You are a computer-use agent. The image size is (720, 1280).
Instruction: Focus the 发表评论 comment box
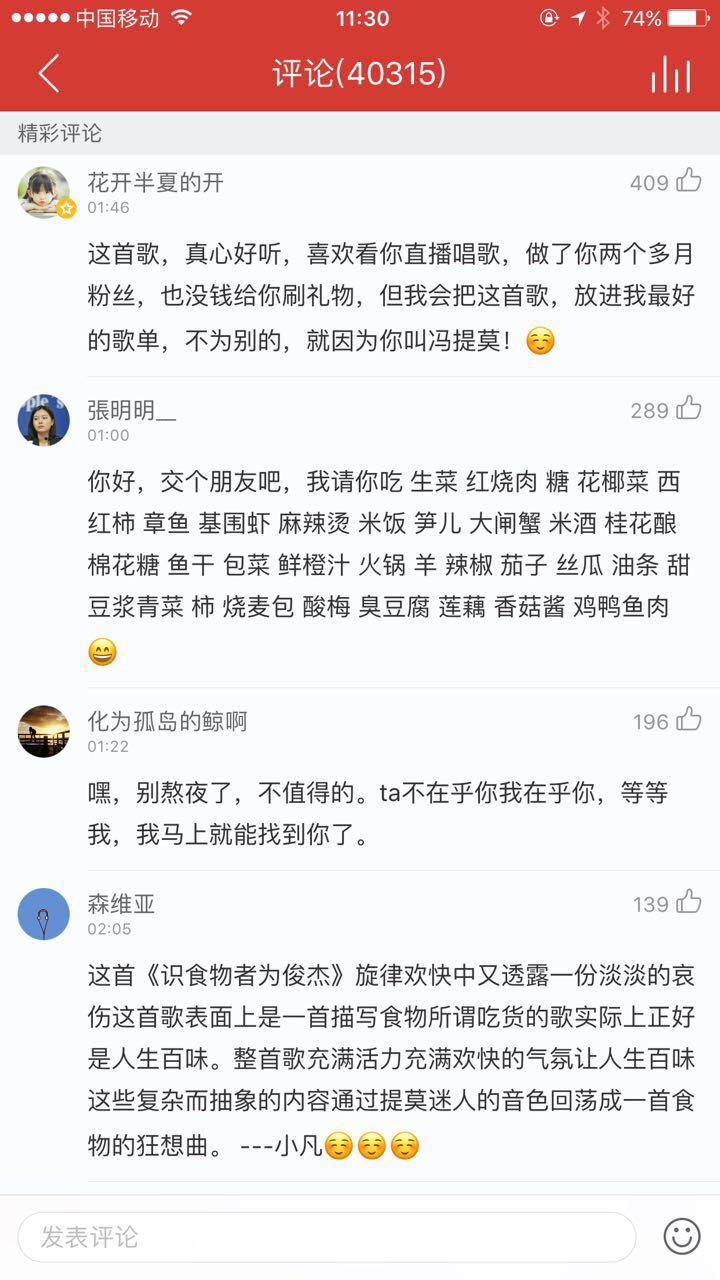[326, 1237]
